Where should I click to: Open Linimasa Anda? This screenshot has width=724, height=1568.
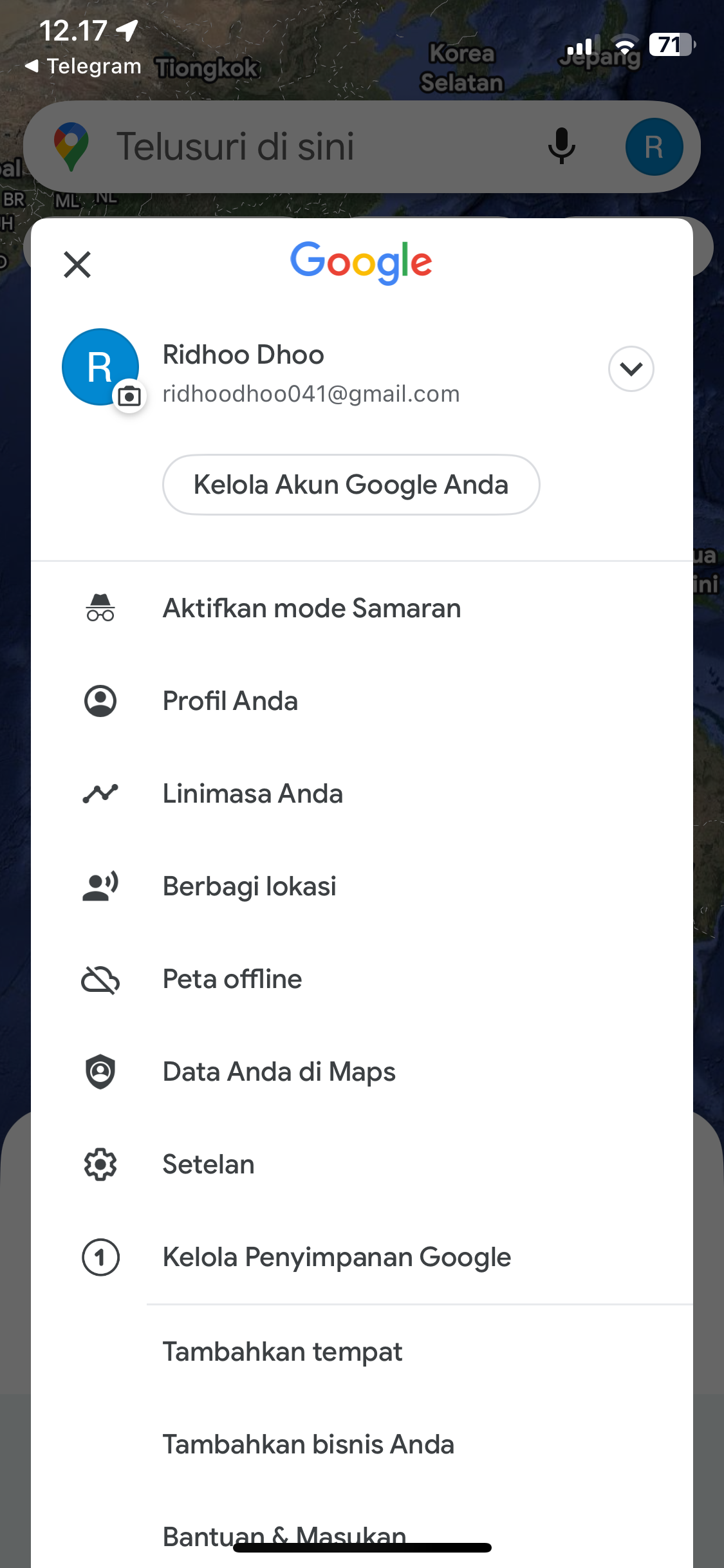(362, 794)
